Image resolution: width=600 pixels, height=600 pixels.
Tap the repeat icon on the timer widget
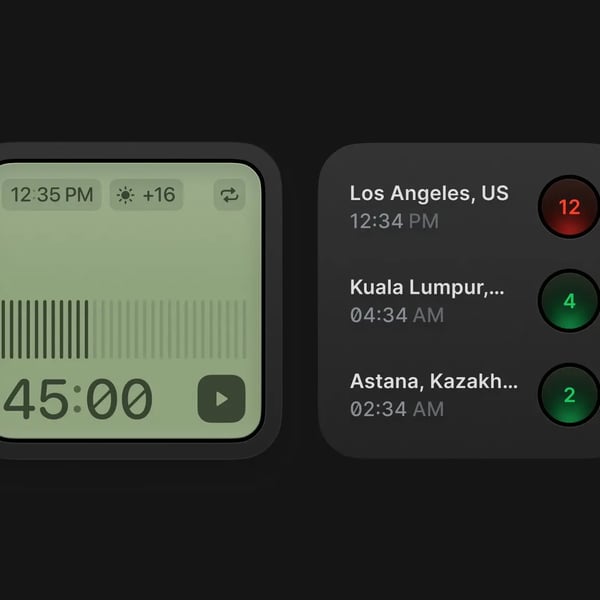(x=230, y=195)
